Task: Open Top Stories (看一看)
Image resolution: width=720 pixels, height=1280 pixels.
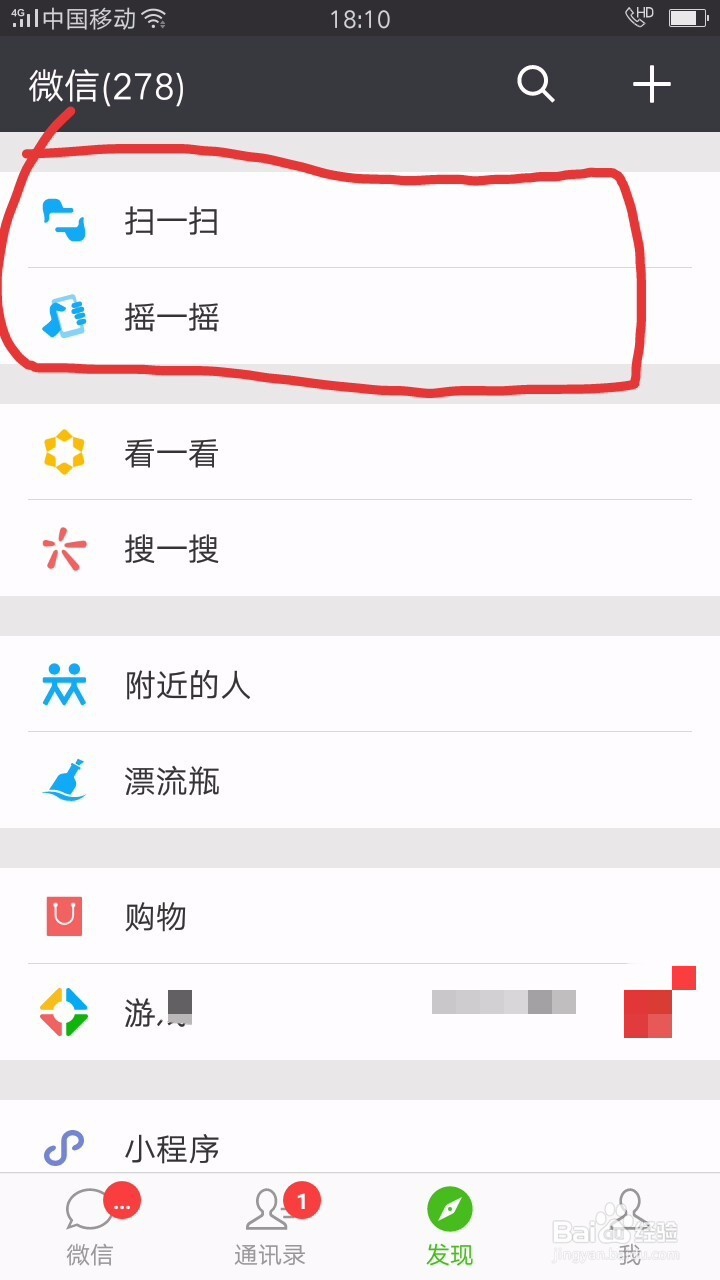Action: [170, 452]
